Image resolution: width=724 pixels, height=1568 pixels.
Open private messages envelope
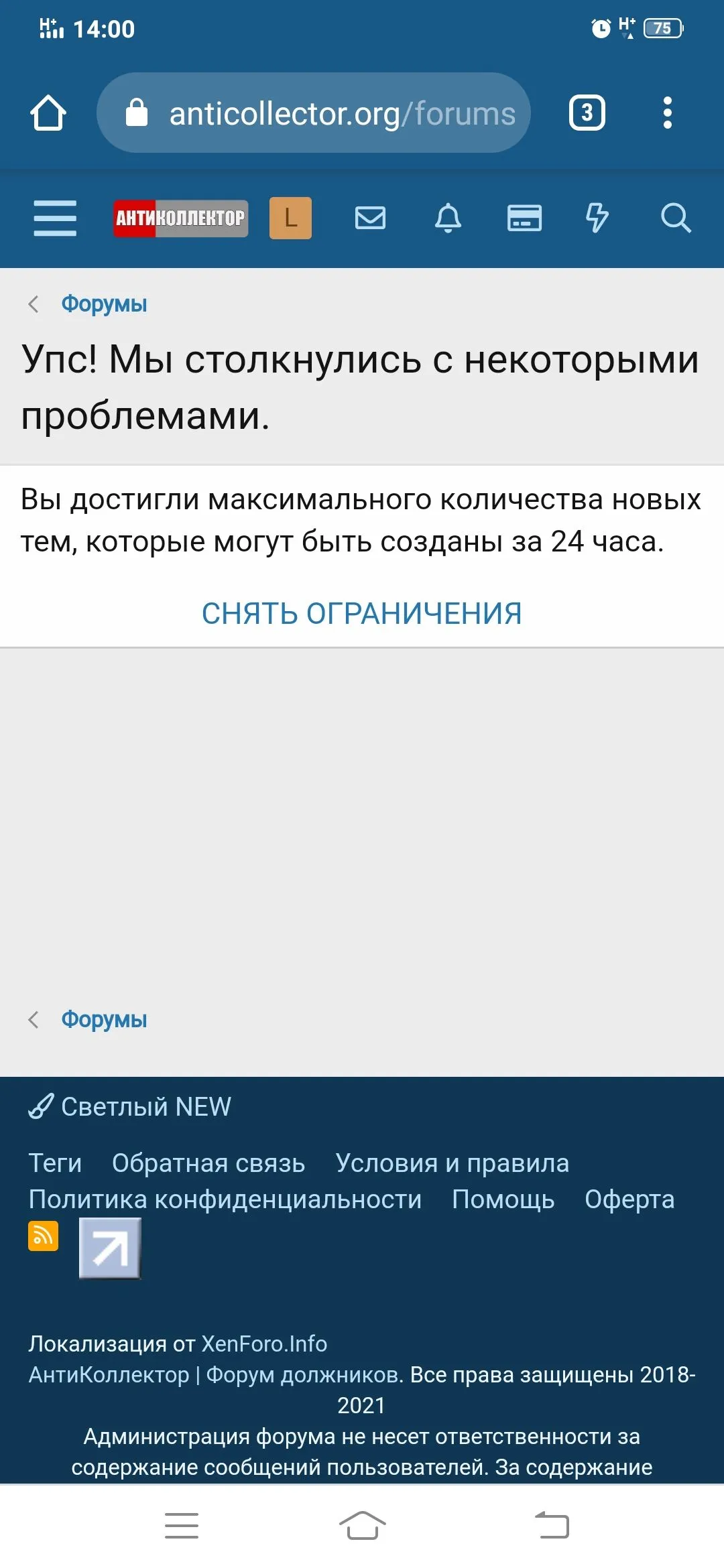[x=370, y=218]
